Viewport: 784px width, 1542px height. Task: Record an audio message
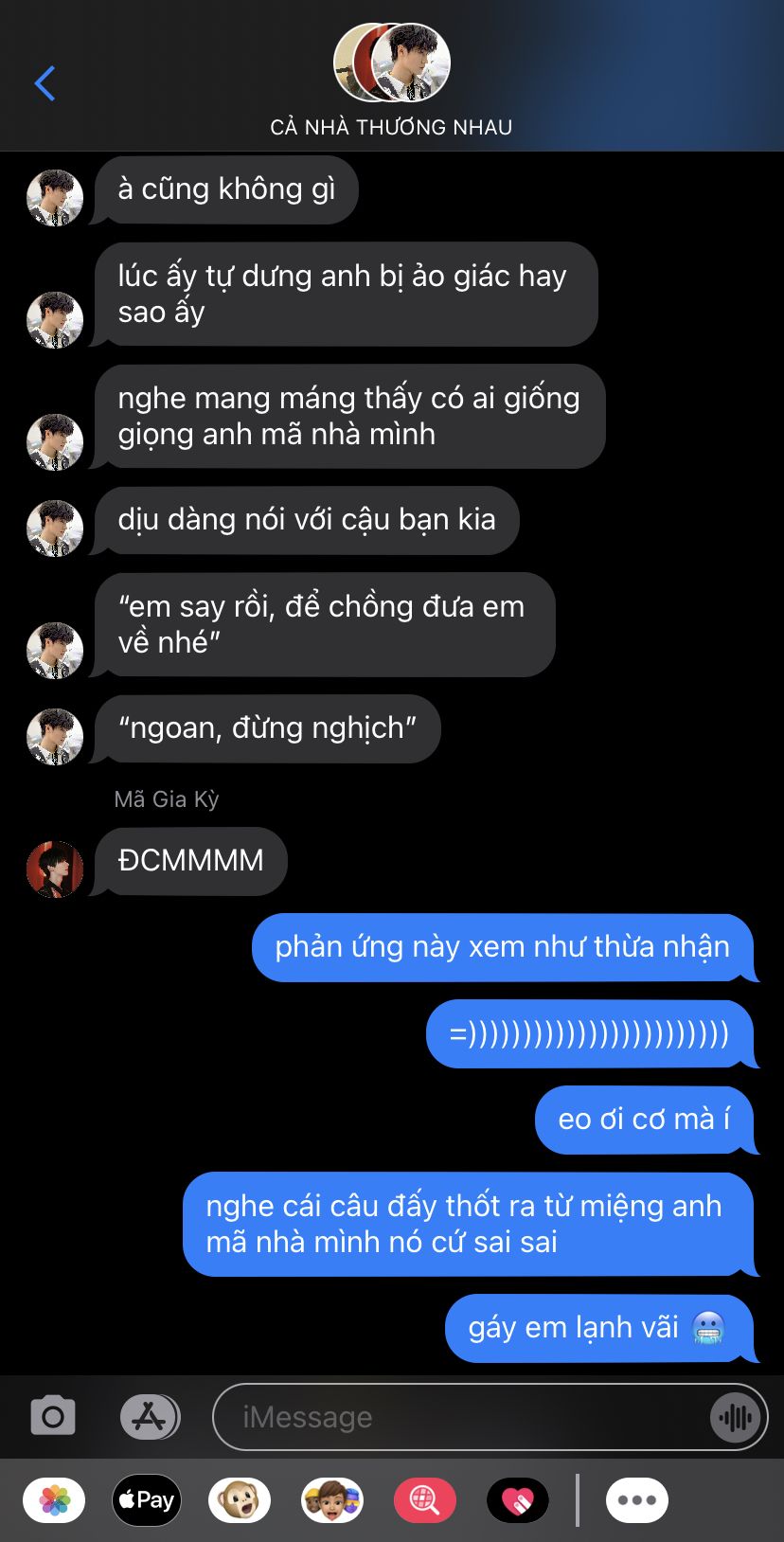click(735, 1417)
